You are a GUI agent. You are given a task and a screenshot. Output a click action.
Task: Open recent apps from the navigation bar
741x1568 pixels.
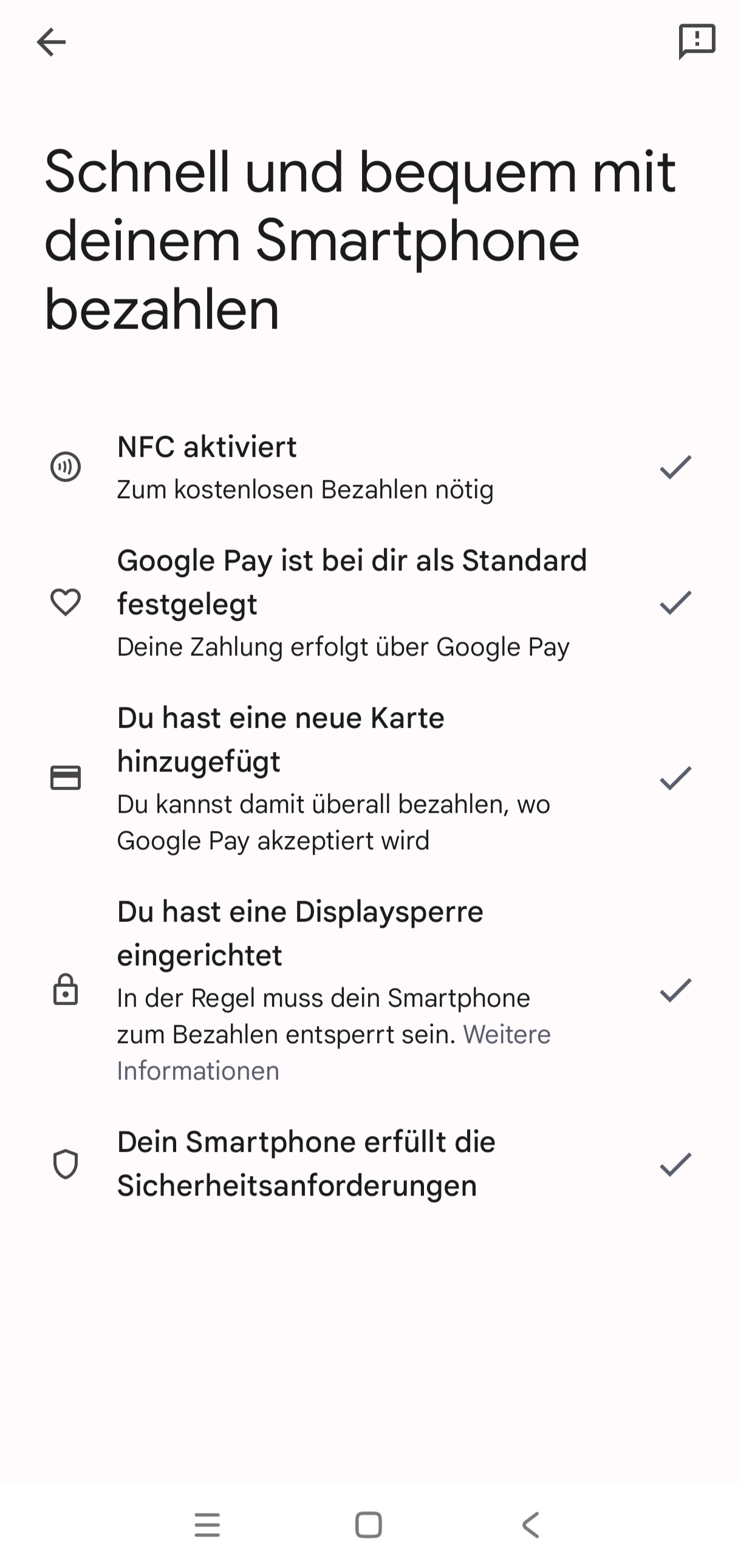click(x=208, y=1525)
